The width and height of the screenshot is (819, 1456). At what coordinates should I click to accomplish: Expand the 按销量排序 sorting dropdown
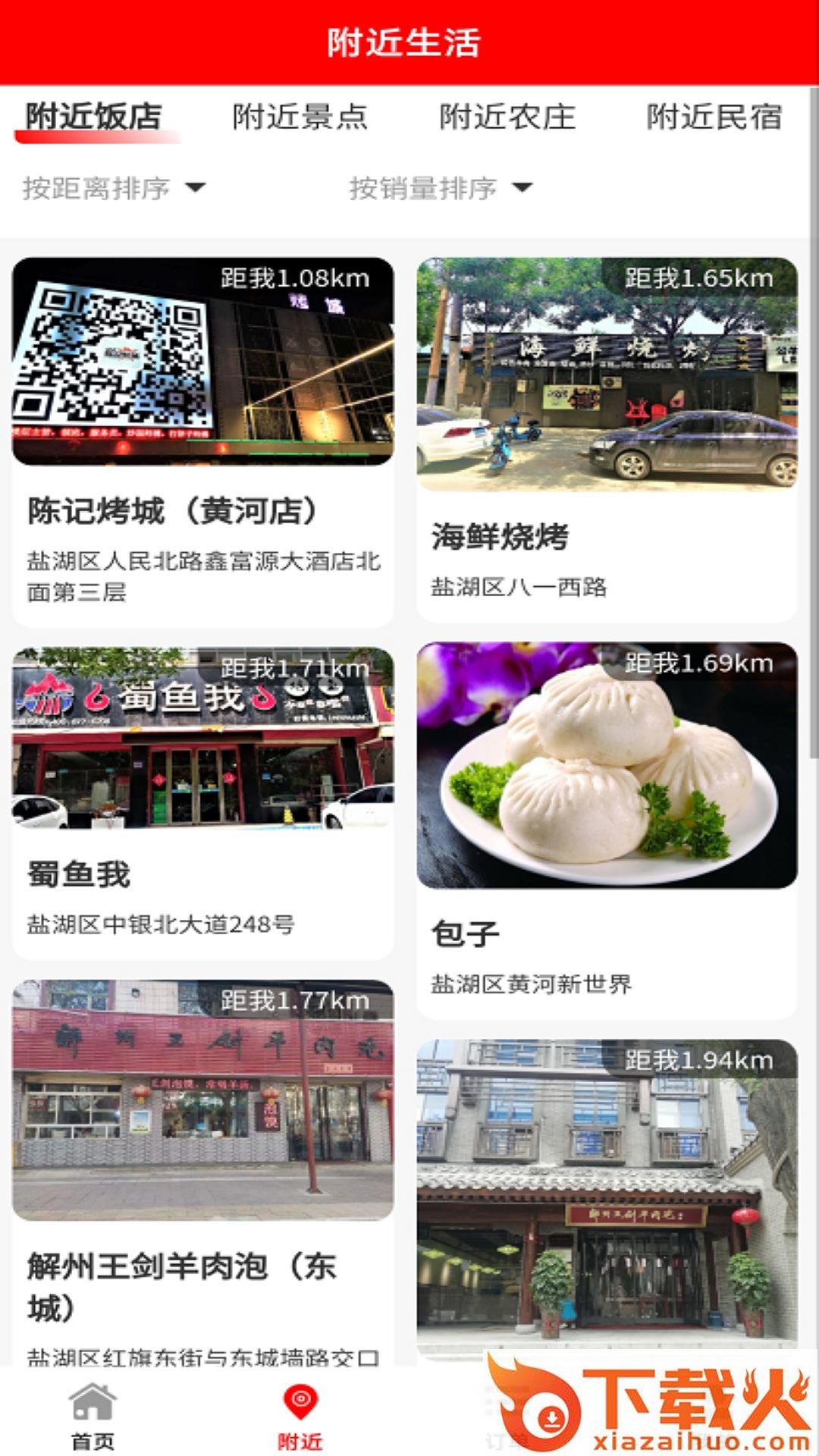click(x=440, y=187)
